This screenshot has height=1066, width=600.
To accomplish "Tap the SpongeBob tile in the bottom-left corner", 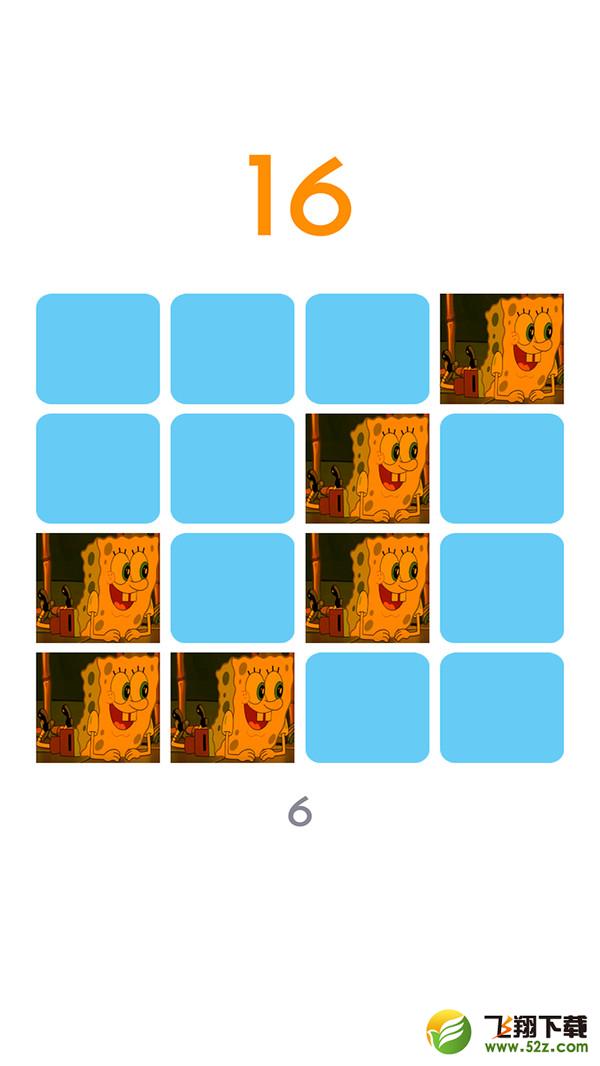I will pyautogui.click(x=98, y=708).
